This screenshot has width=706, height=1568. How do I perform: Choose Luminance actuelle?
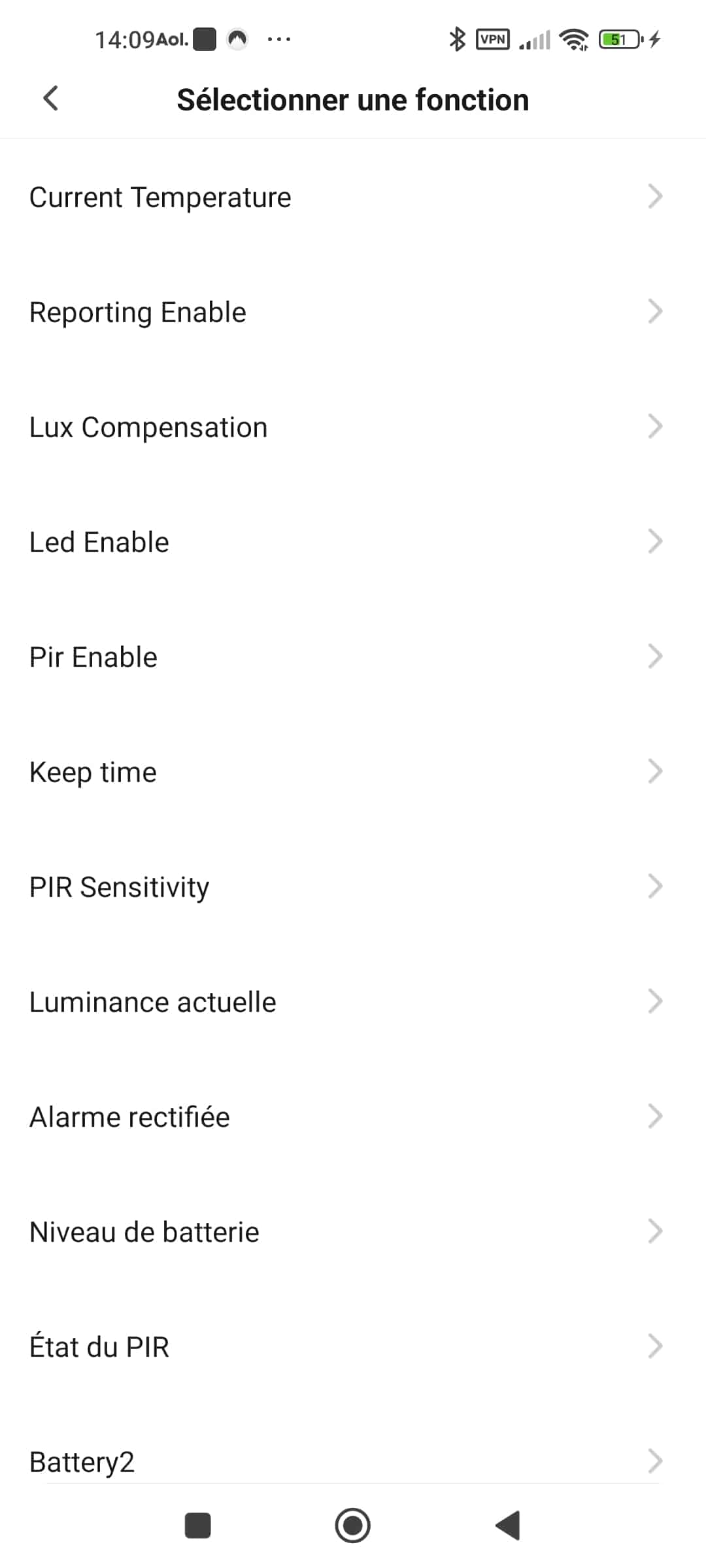click(353, 1002)
